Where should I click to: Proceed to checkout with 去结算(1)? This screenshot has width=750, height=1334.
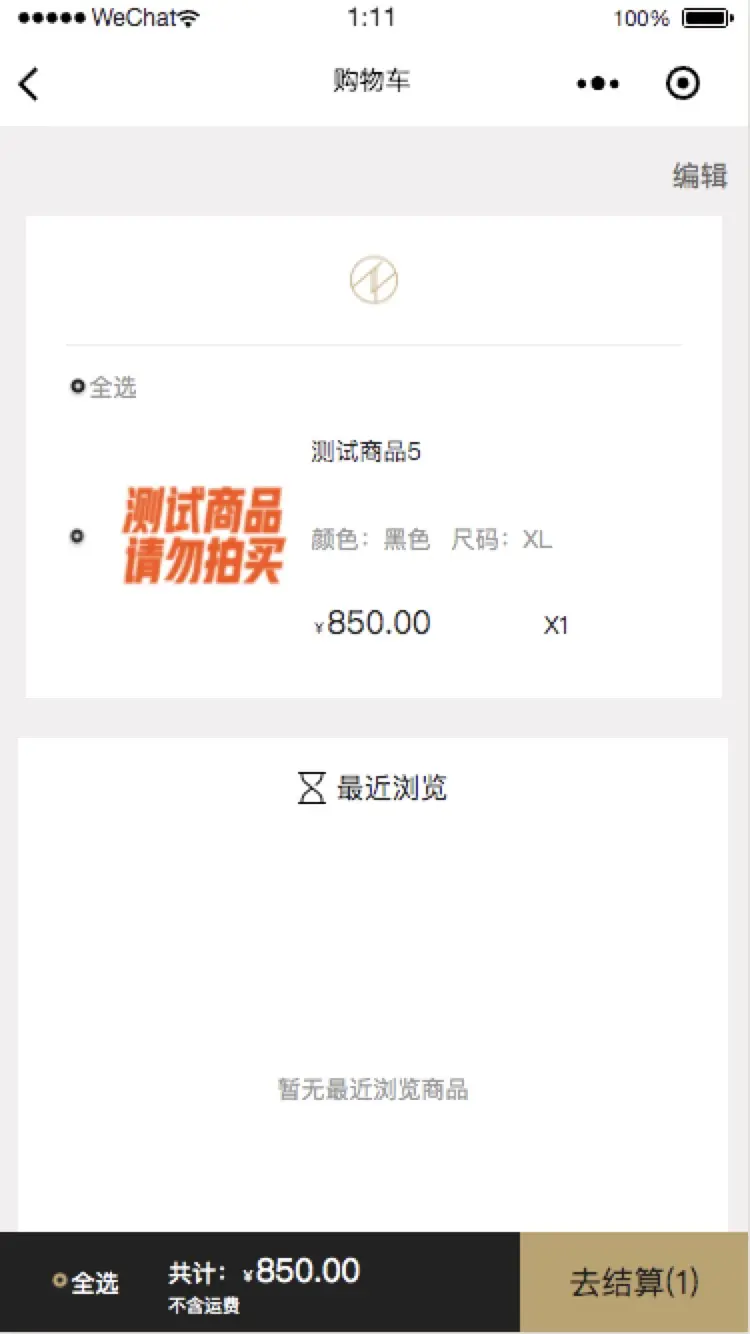coord(634,1282)
